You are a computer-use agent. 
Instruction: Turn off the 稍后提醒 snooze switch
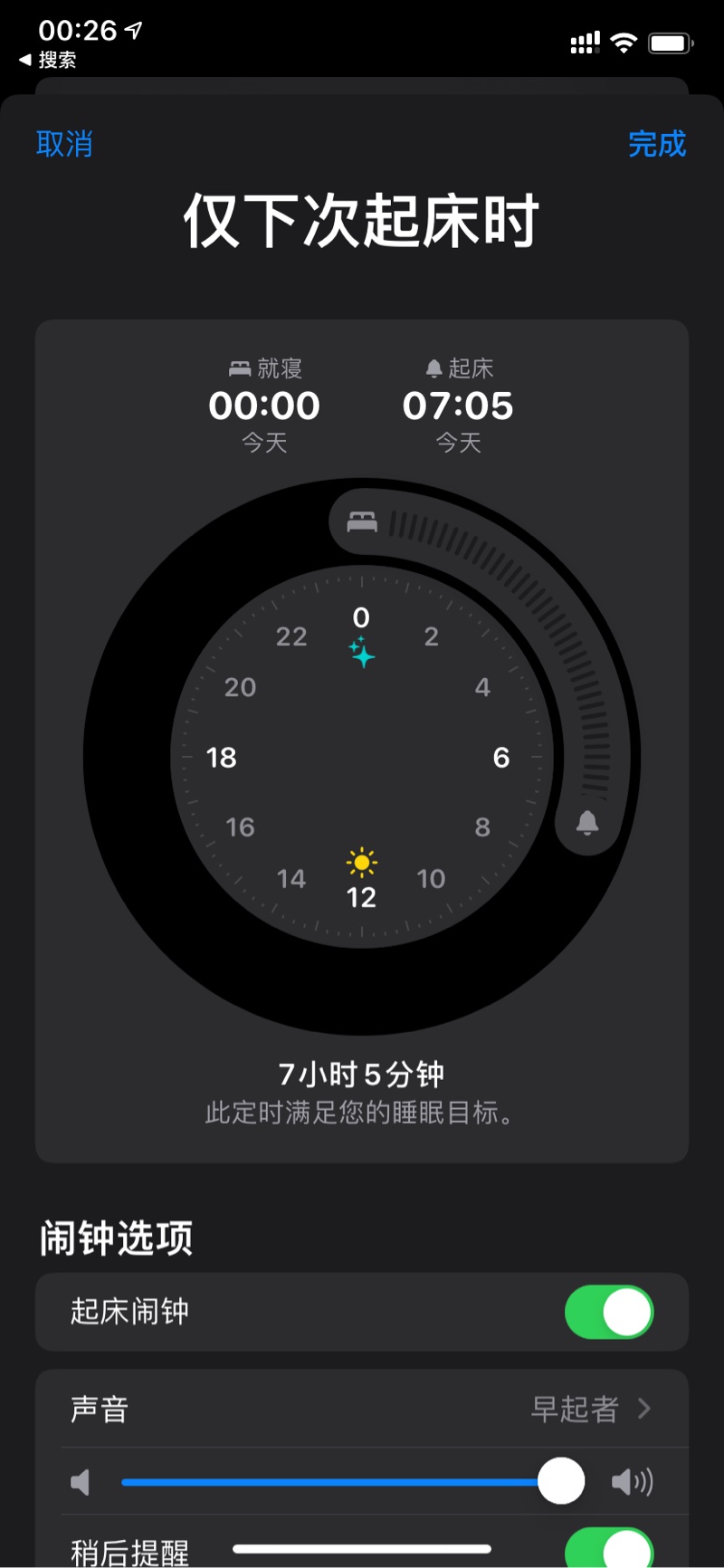[609, 1549]
